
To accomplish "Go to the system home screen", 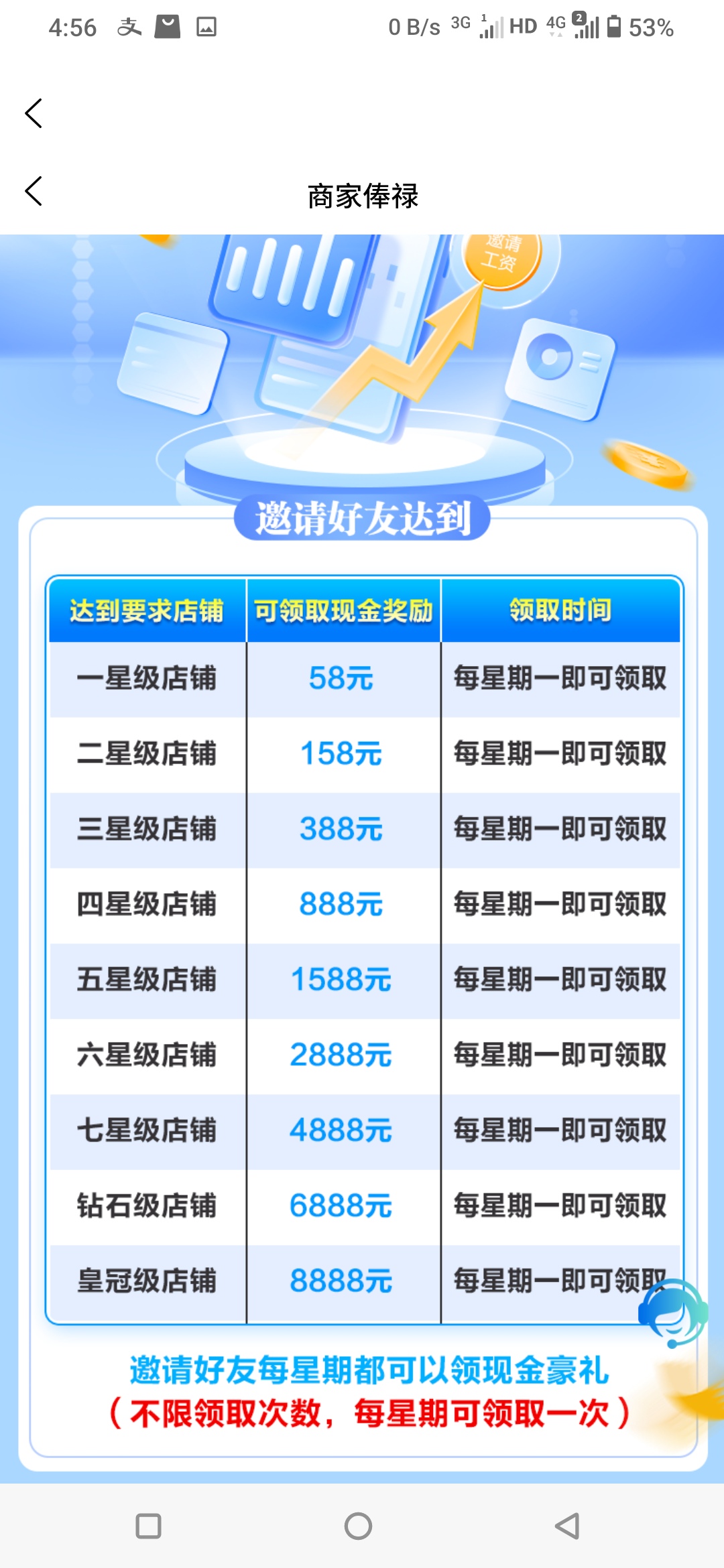I will 359,1526.
